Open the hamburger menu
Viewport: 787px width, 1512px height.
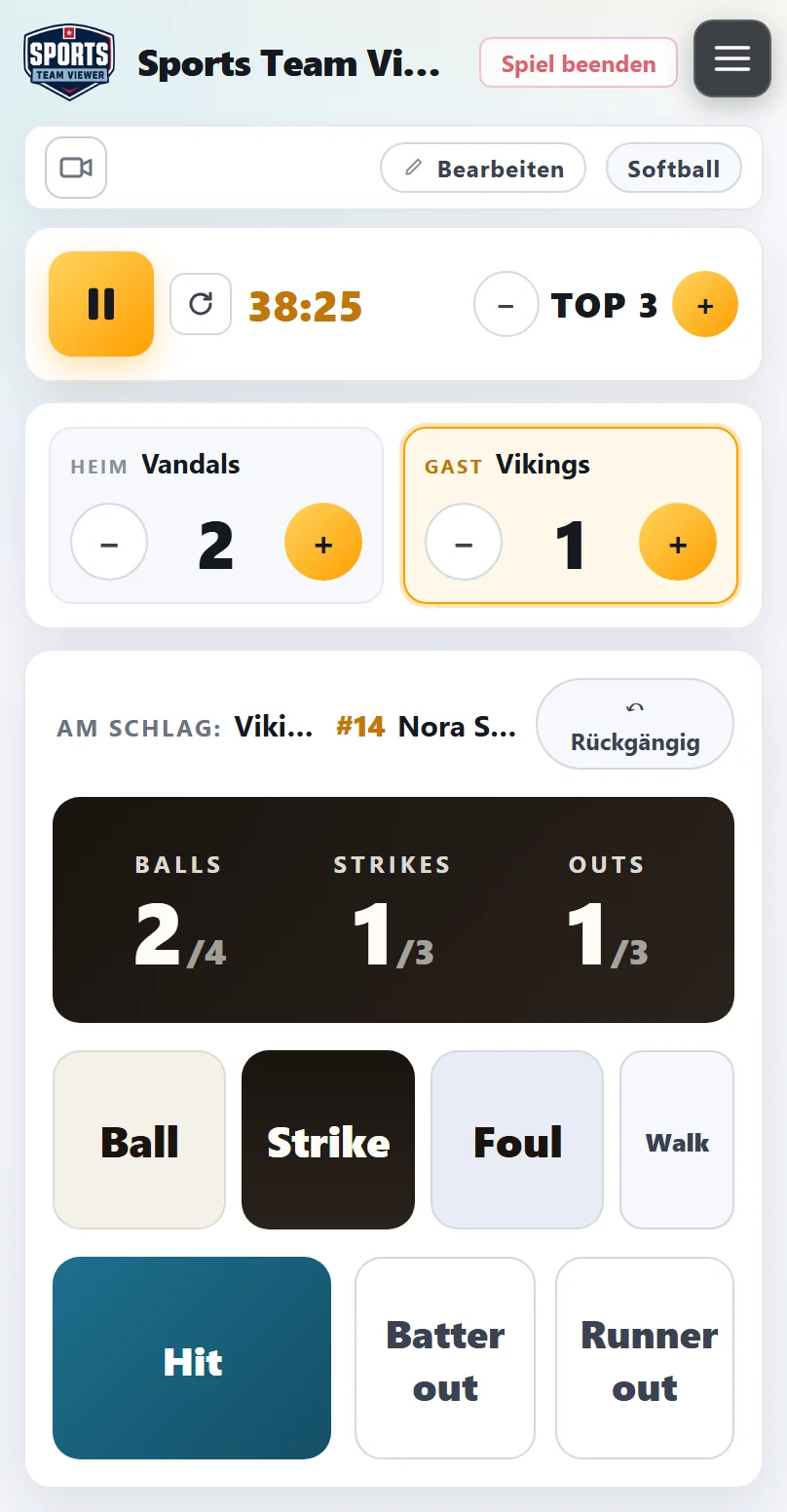pos(732,58)
